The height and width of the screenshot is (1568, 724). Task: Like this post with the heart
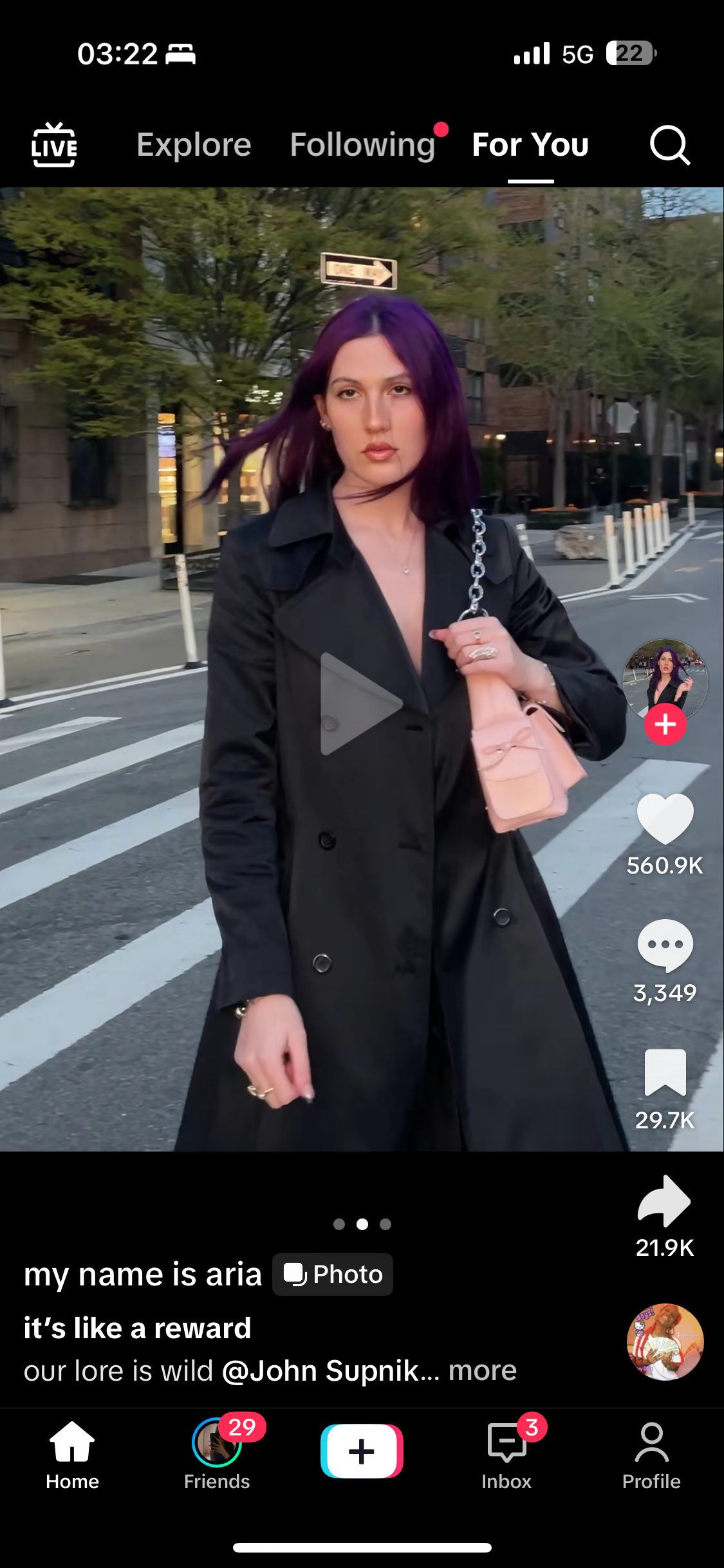665,818
